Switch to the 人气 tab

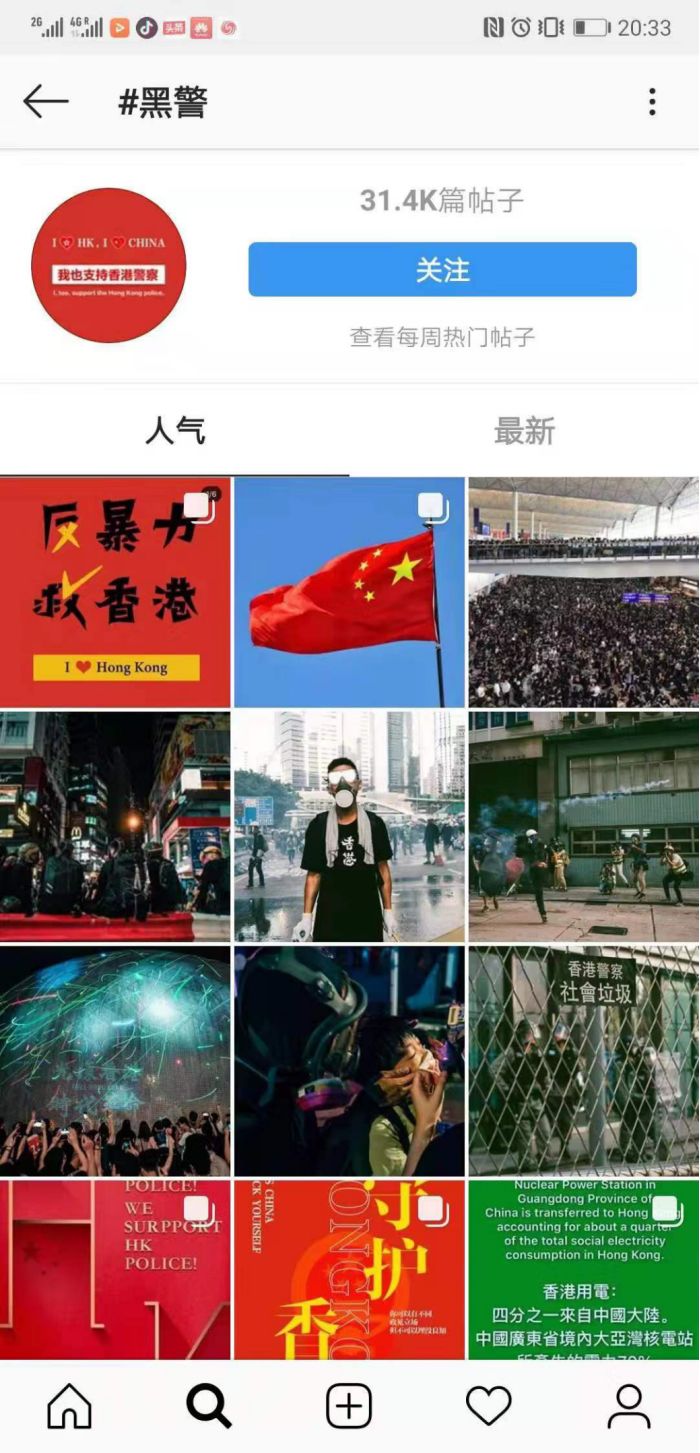click(x=175, y=431)
